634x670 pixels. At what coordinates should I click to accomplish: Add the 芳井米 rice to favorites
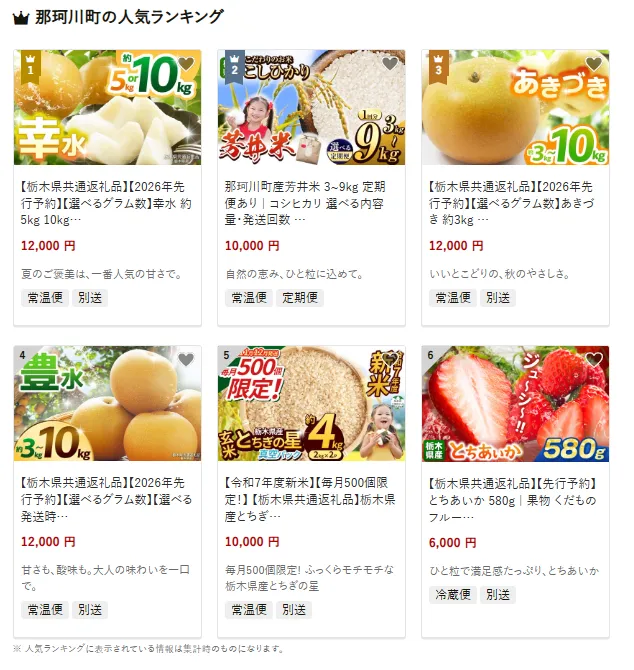[390, 64]
